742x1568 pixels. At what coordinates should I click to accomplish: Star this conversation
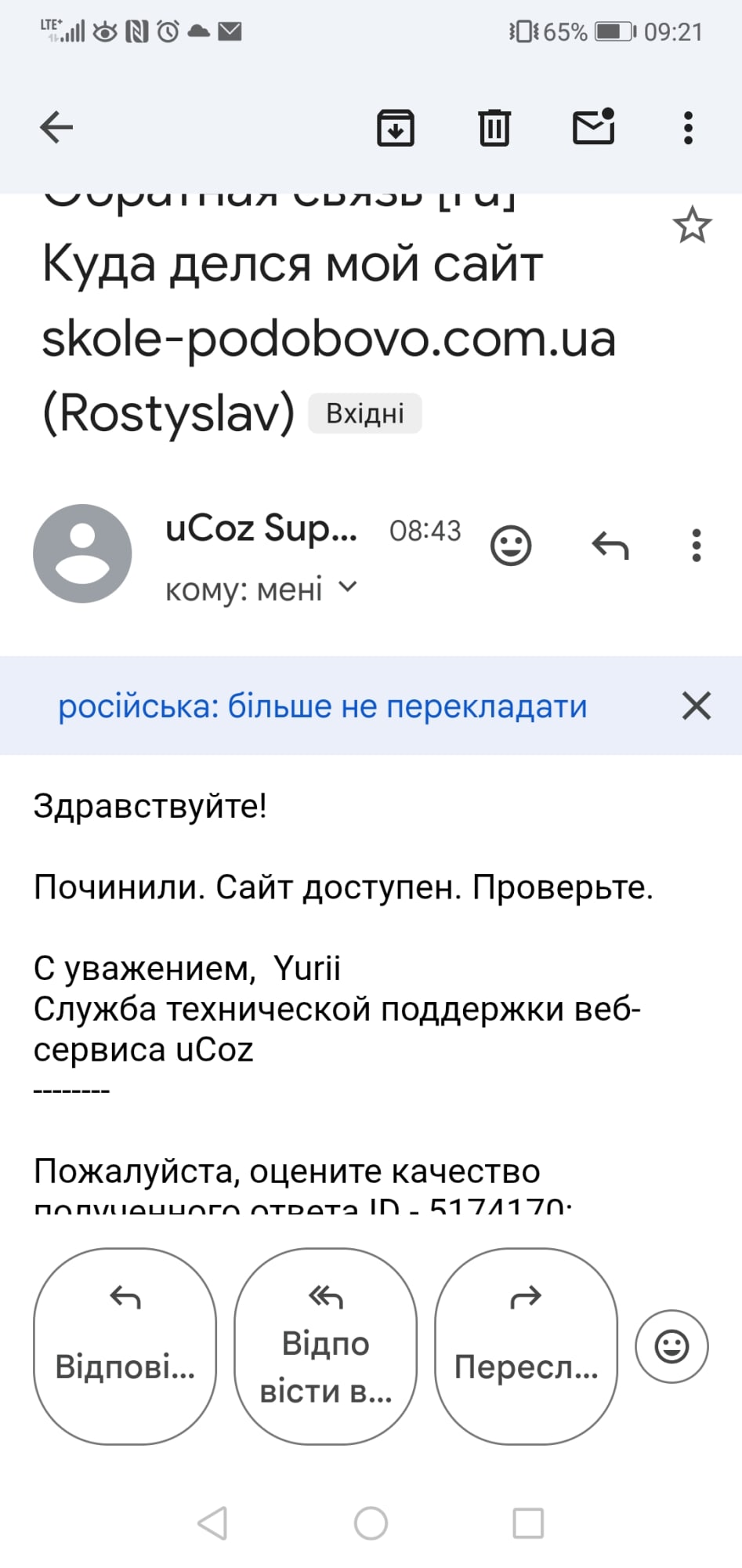(x=692, y=226)
